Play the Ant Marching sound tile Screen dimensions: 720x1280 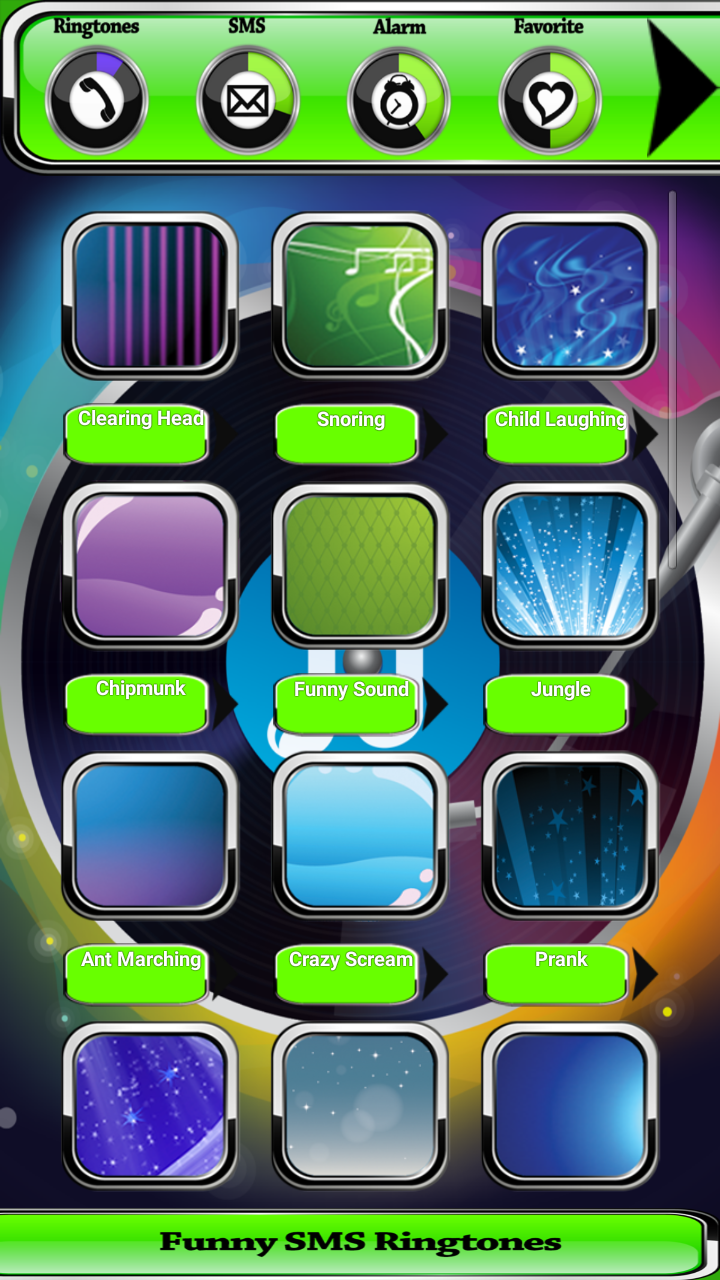pyautogui.click(x=150, y=835)
